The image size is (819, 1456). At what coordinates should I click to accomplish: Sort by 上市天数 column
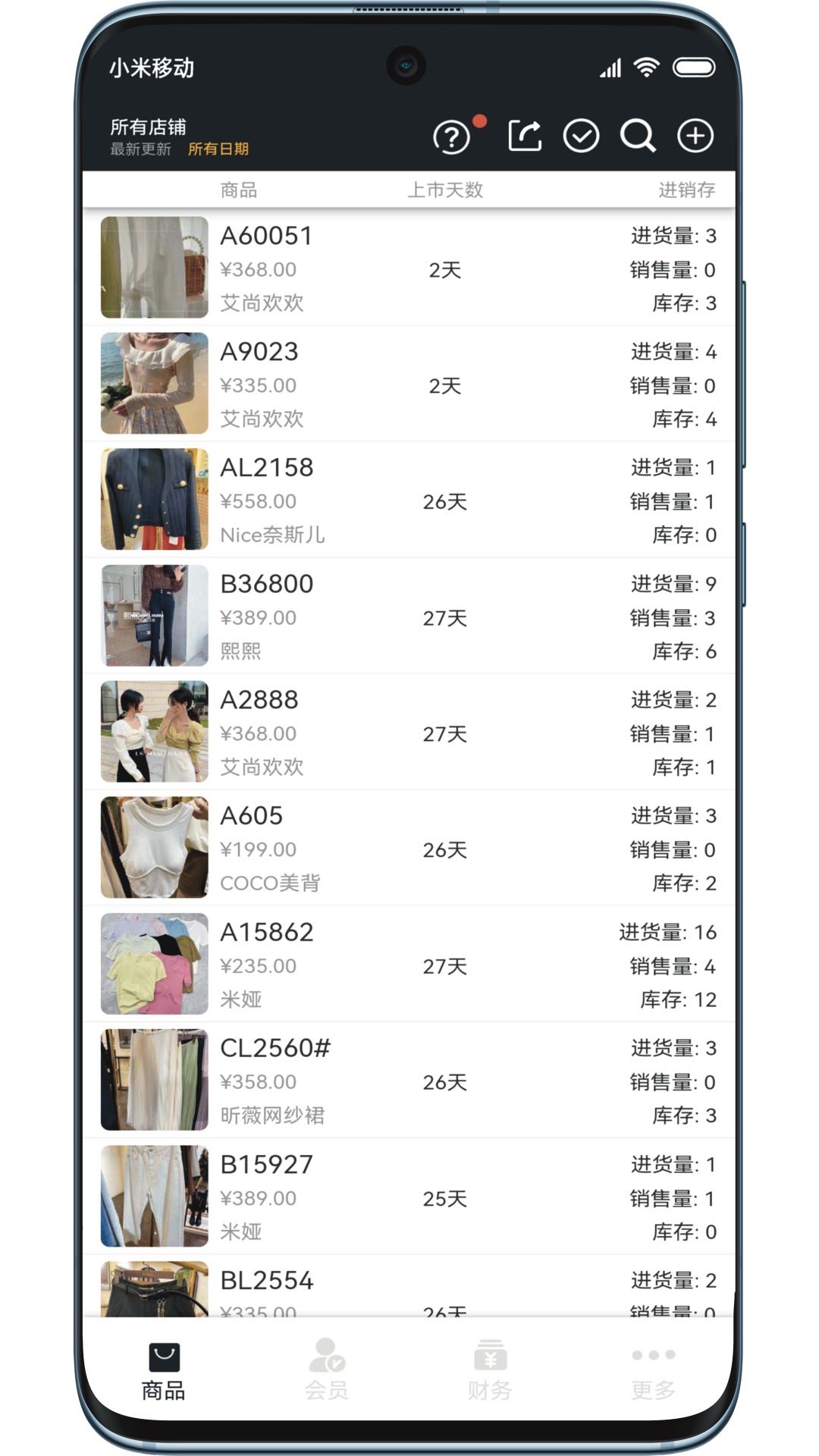[445, 190]
